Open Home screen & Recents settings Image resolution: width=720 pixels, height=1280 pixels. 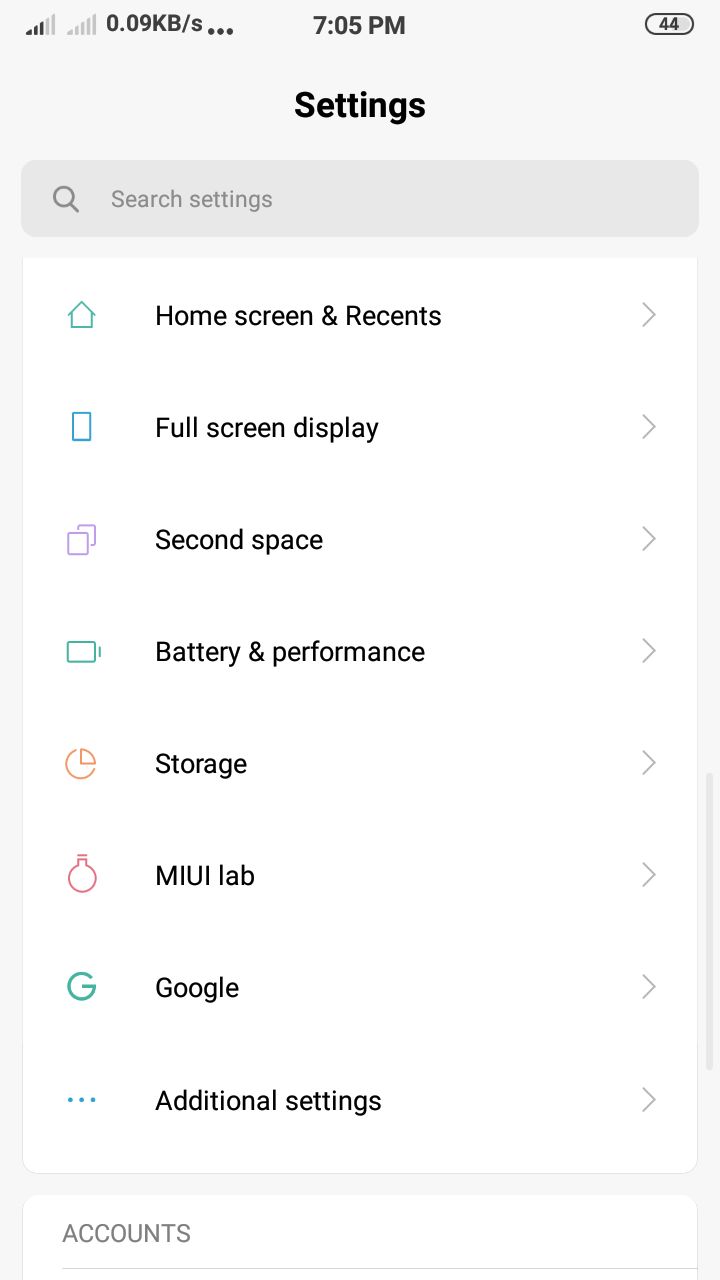tap(360, 316)
